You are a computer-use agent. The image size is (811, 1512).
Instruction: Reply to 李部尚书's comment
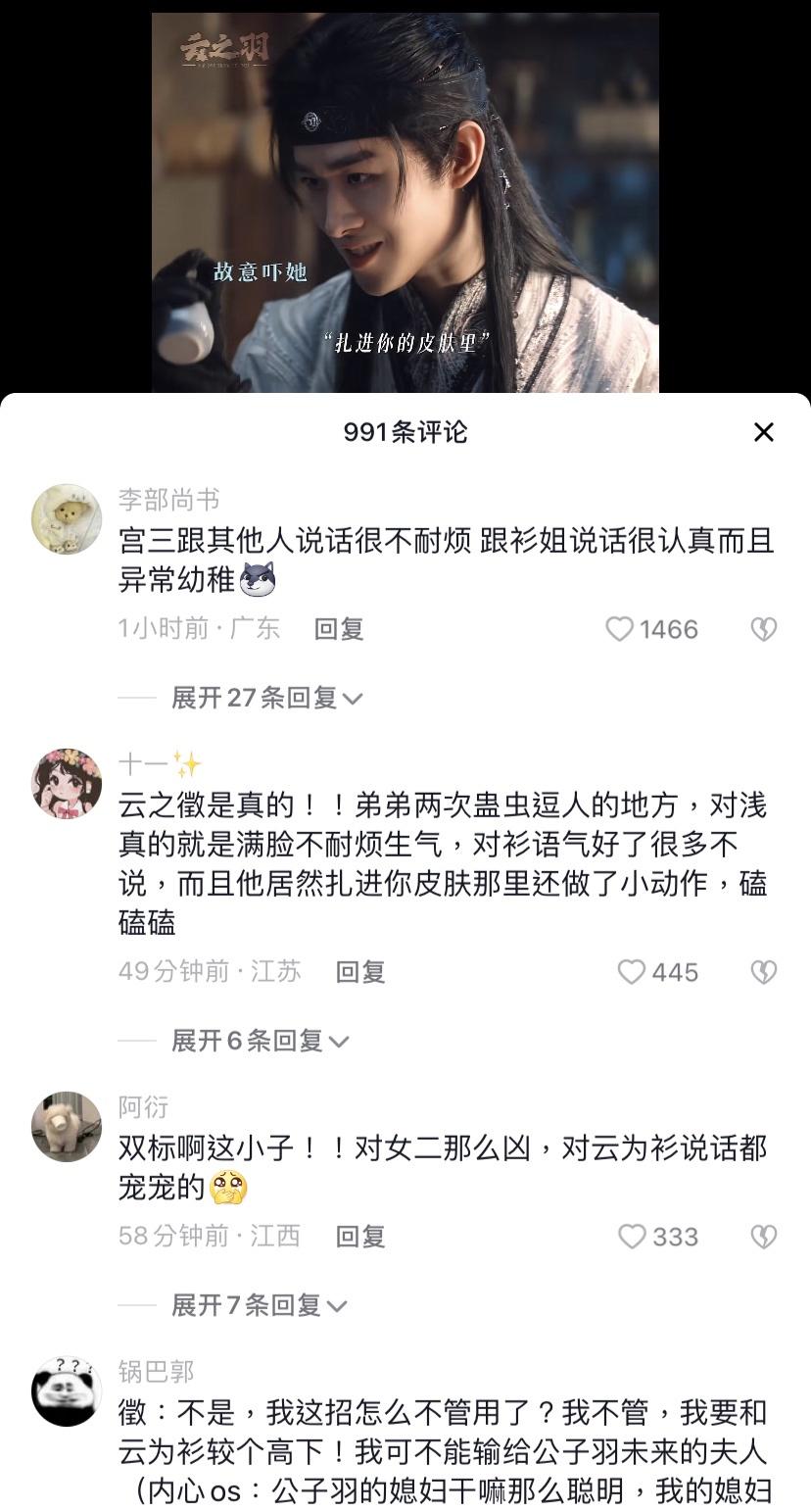point(339,629)
